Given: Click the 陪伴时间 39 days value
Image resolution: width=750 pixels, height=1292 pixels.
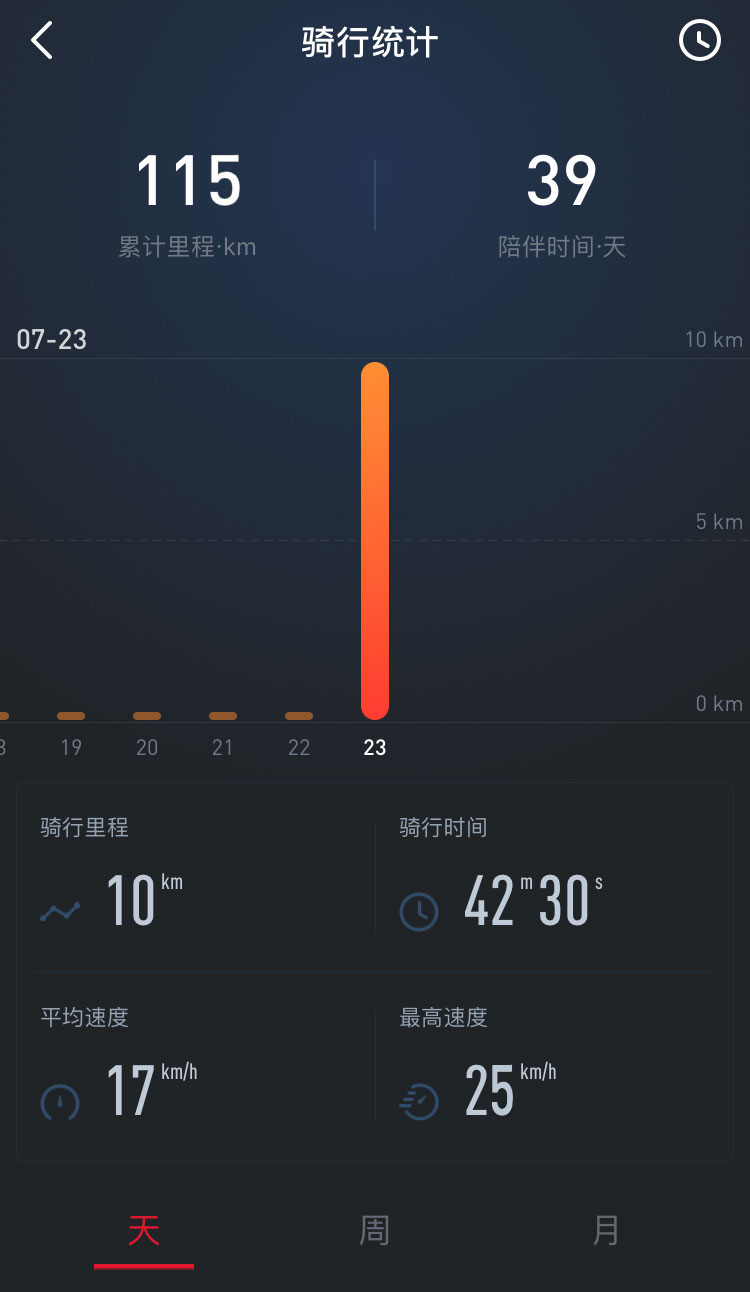Looking at the screenshot, I should [561, 182].
